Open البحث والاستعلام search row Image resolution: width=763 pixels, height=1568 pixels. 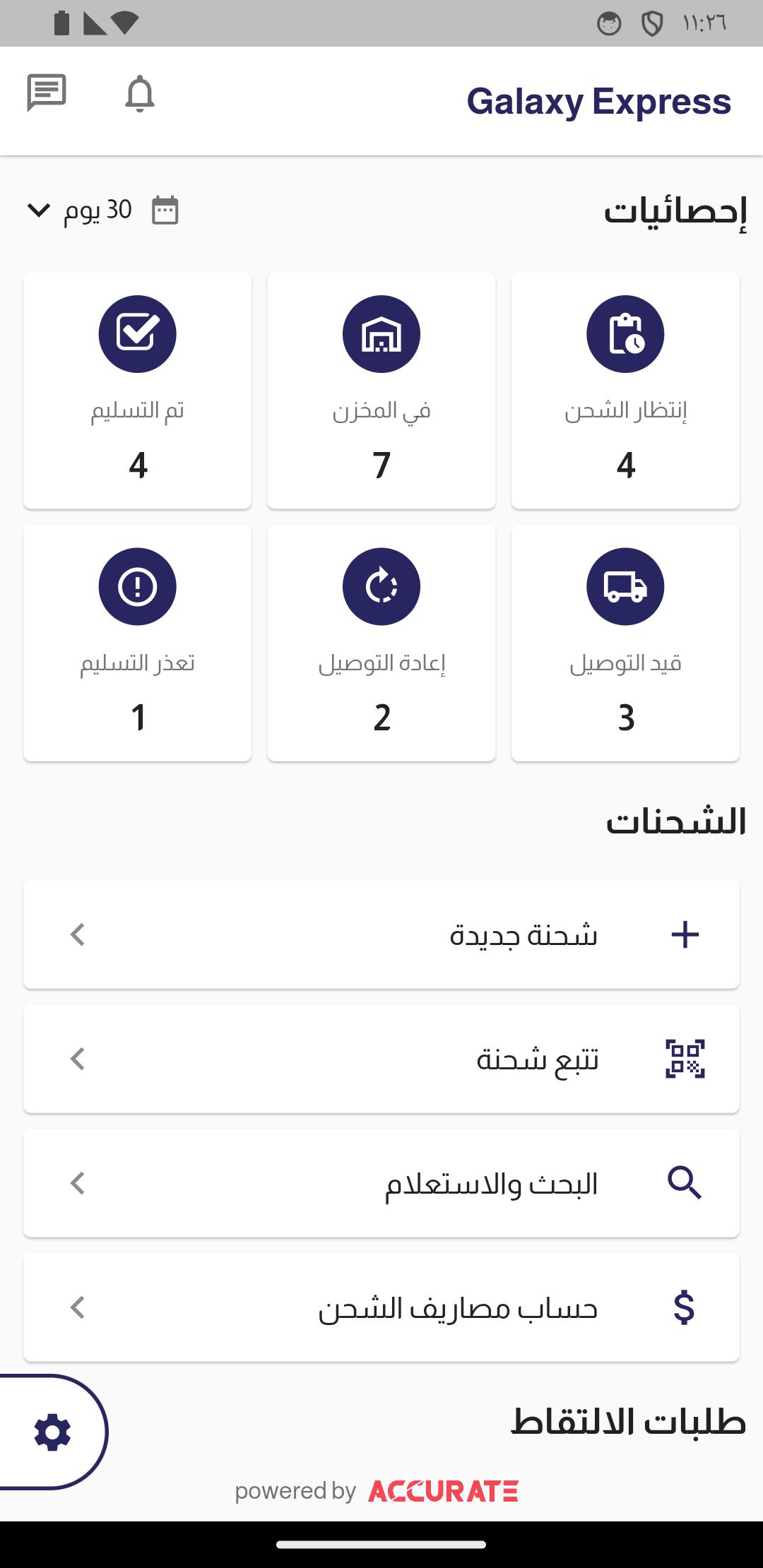point(381,1183)
